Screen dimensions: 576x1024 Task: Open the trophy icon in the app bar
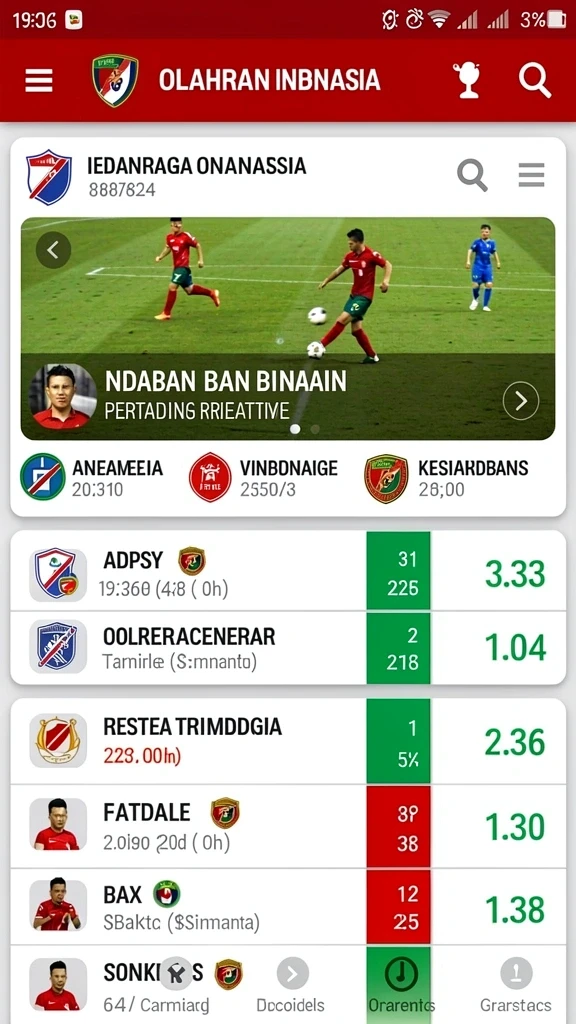[x=467, y=80]
